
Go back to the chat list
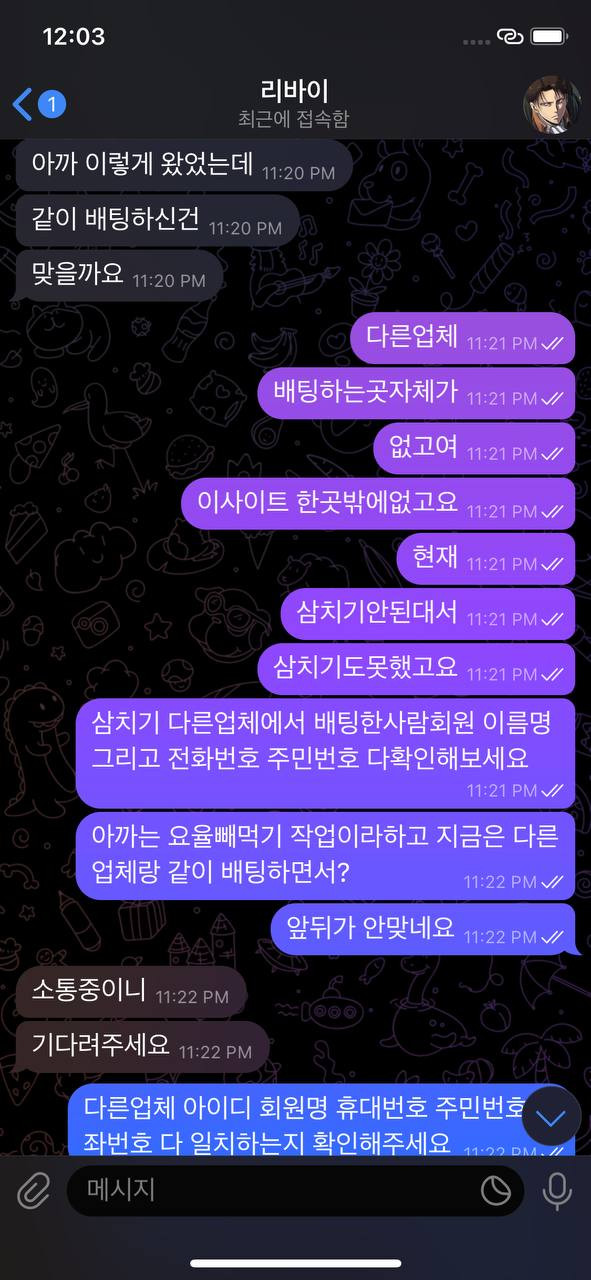click(x=38, y=103)
